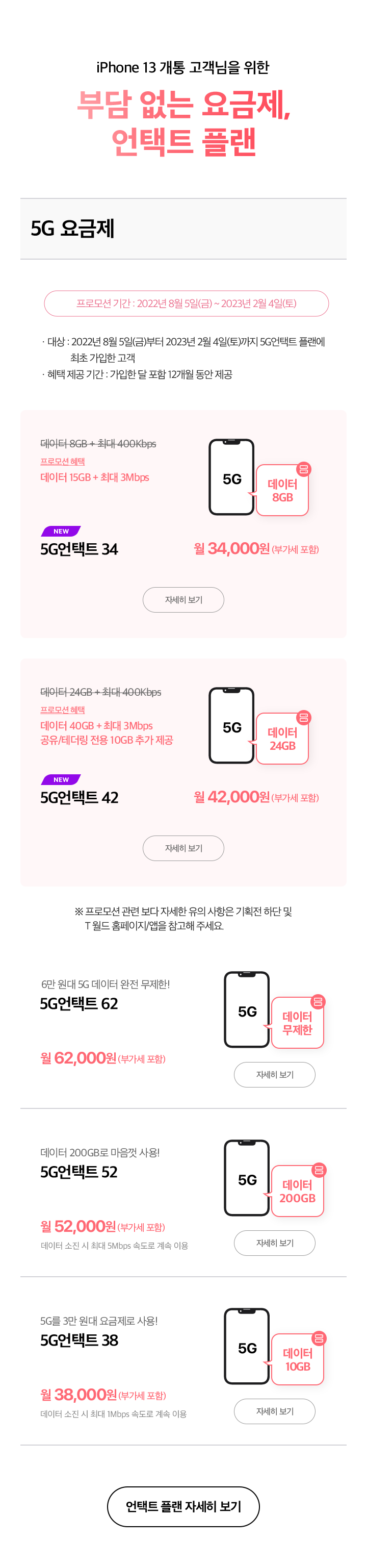367x1568 pixels.
Task: Tap 자세히 보기 under 5G언택트 52
Action: tap(275, 1243)
